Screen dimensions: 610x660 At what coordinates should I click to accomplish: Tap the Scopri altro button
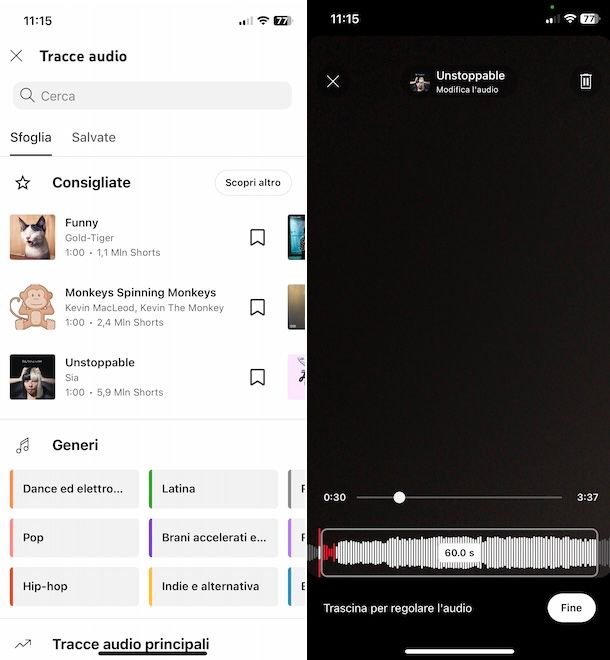click(253, 183)
